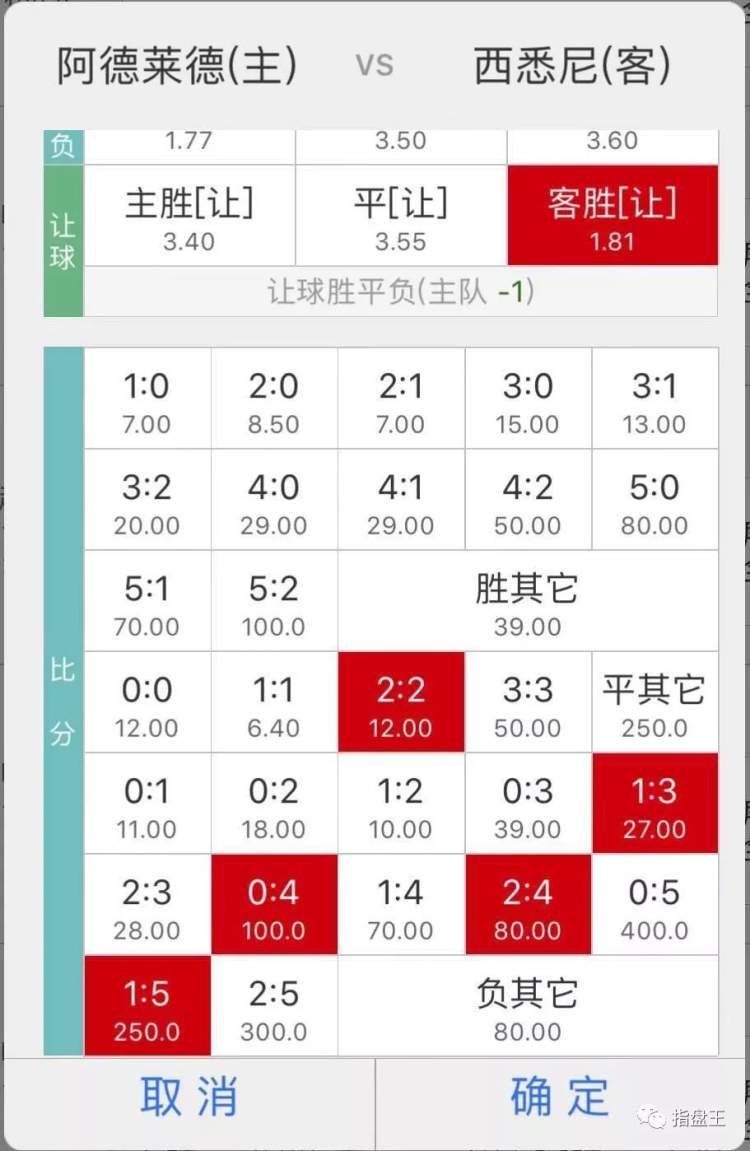
Task: Choose score 3:0 at 15.00
Action: 527,400
